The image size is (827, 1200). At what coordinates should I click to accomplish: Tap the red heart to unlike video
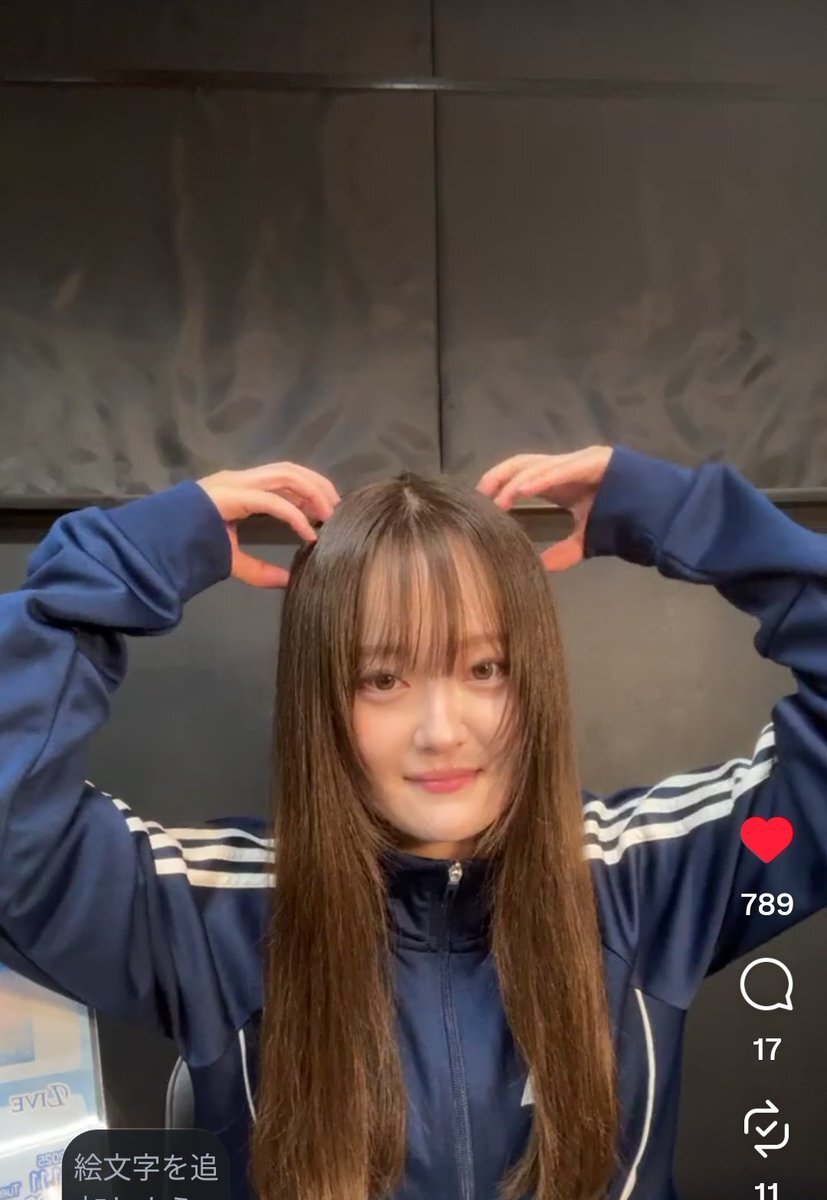point(766,840)
